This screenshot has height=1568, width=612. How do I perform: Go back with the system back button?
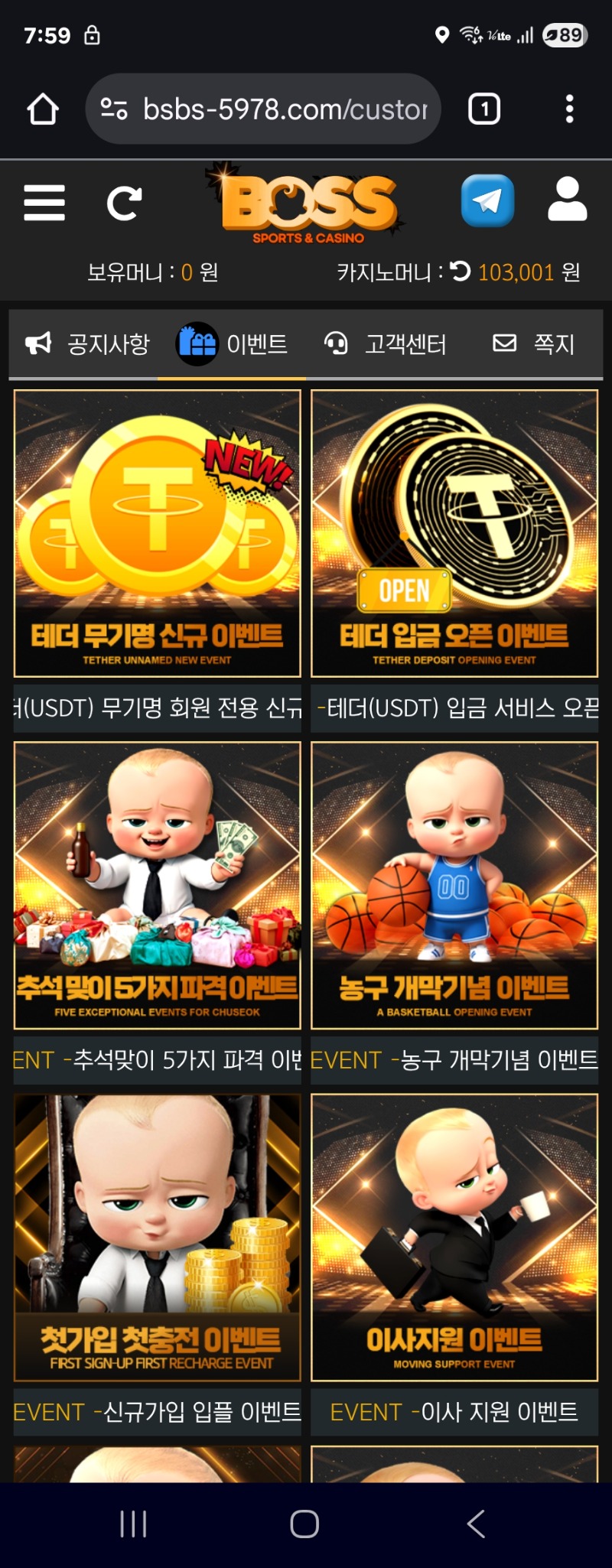coord(476,1524)
